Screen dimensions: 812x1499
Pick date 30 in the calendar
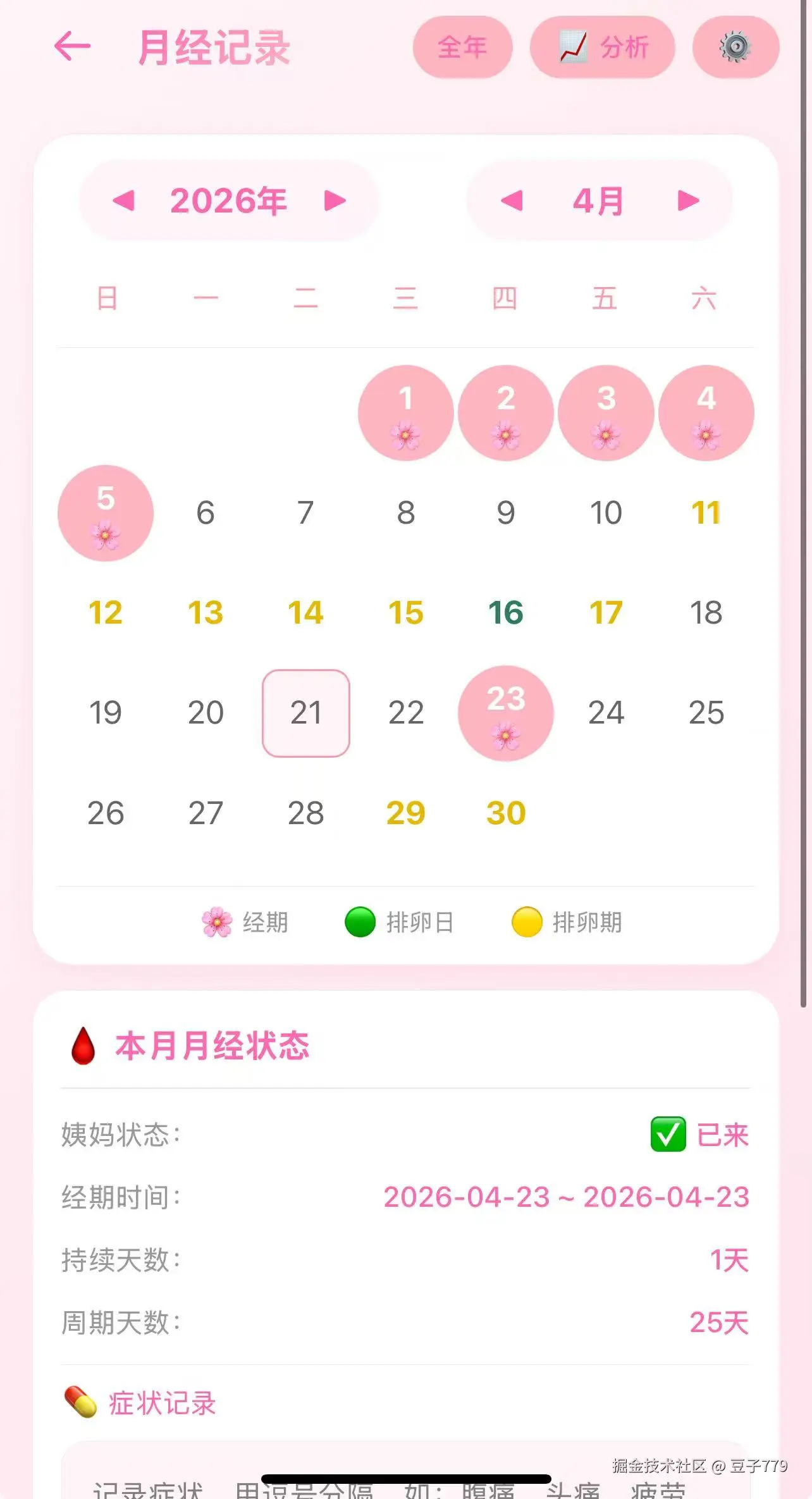(505, 813)
